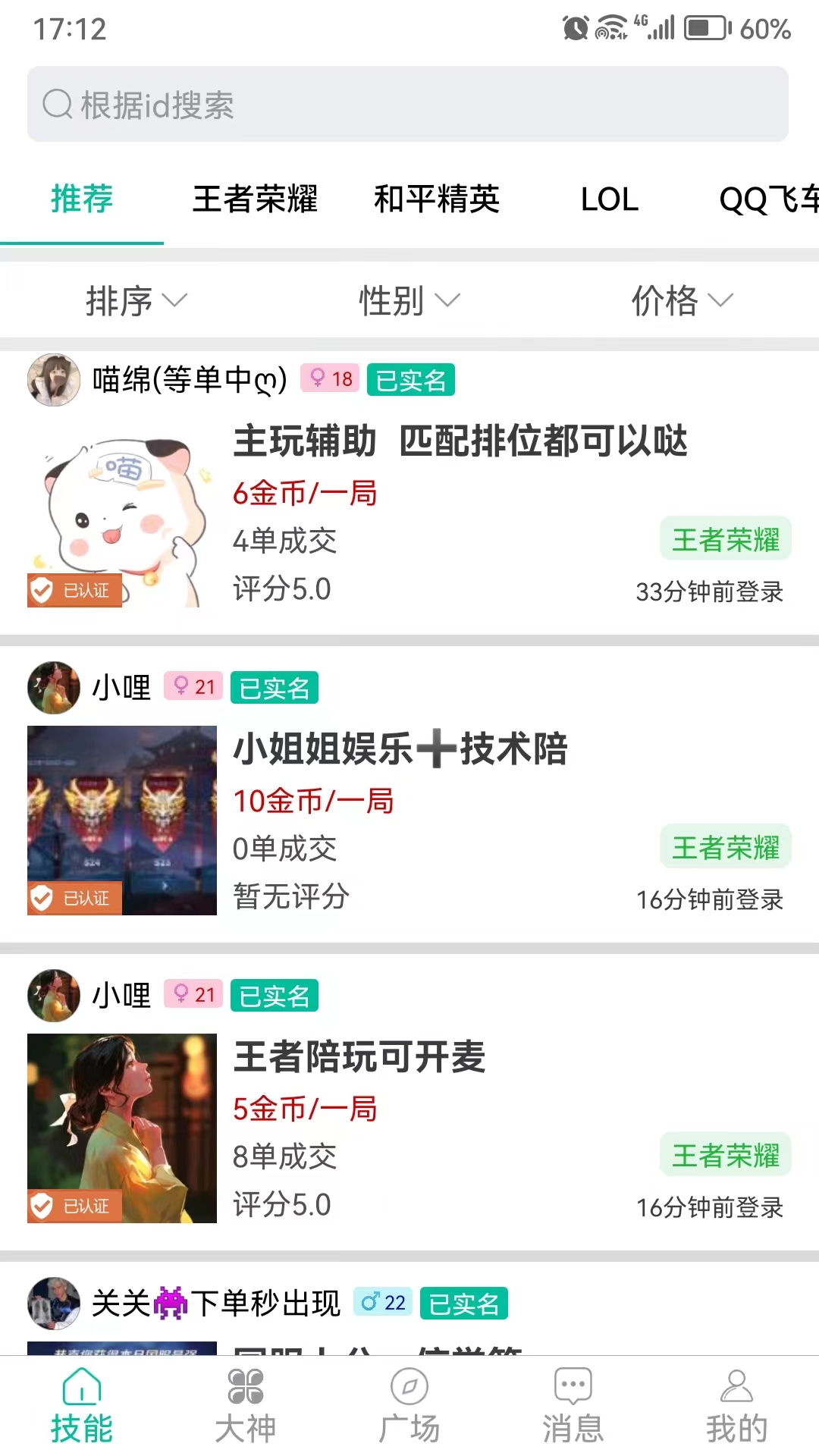Screen dimensions: 819x1456
Task: Open the 消息 tab
Action: [x=573, y=1407]
